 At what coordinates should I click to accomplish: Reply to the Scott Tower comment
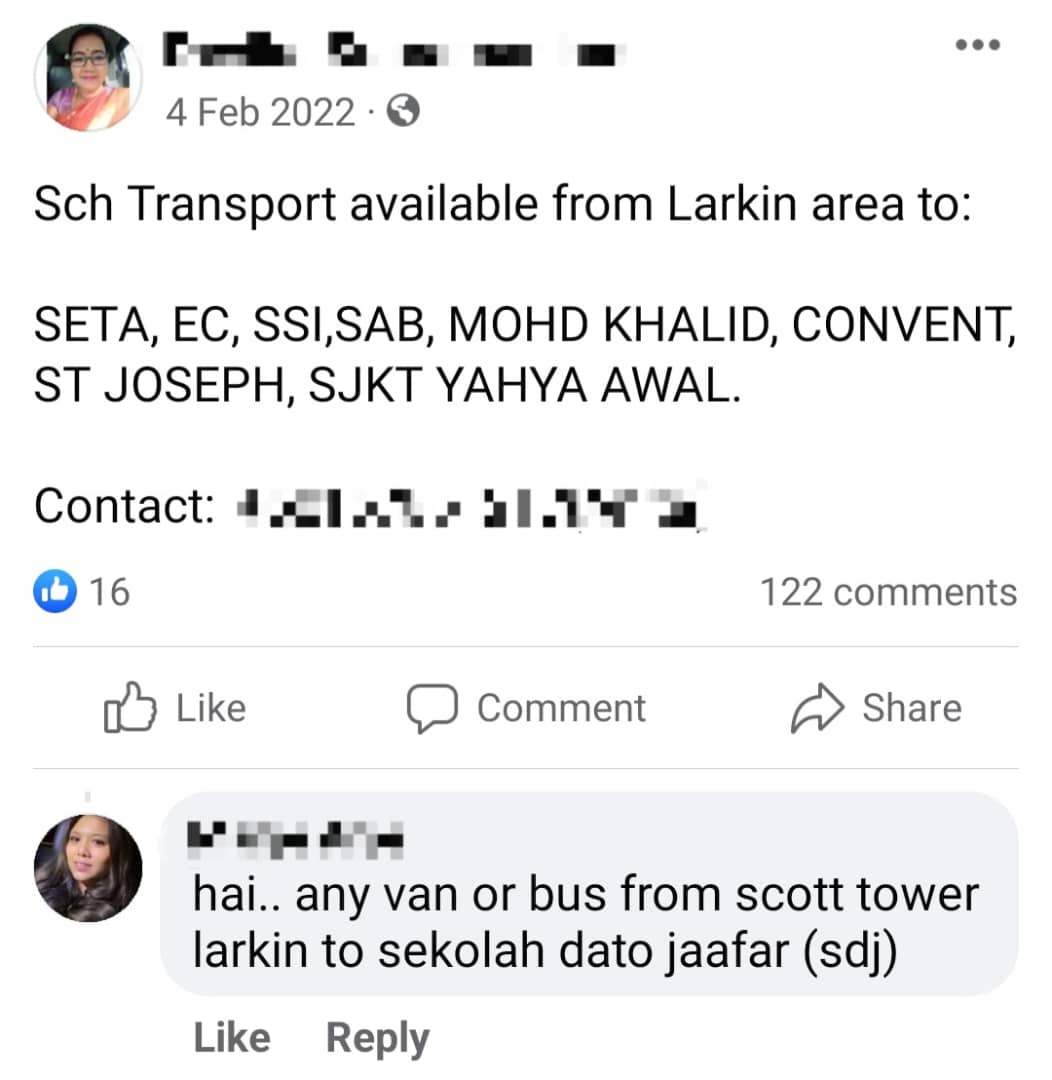[377, 1038]
